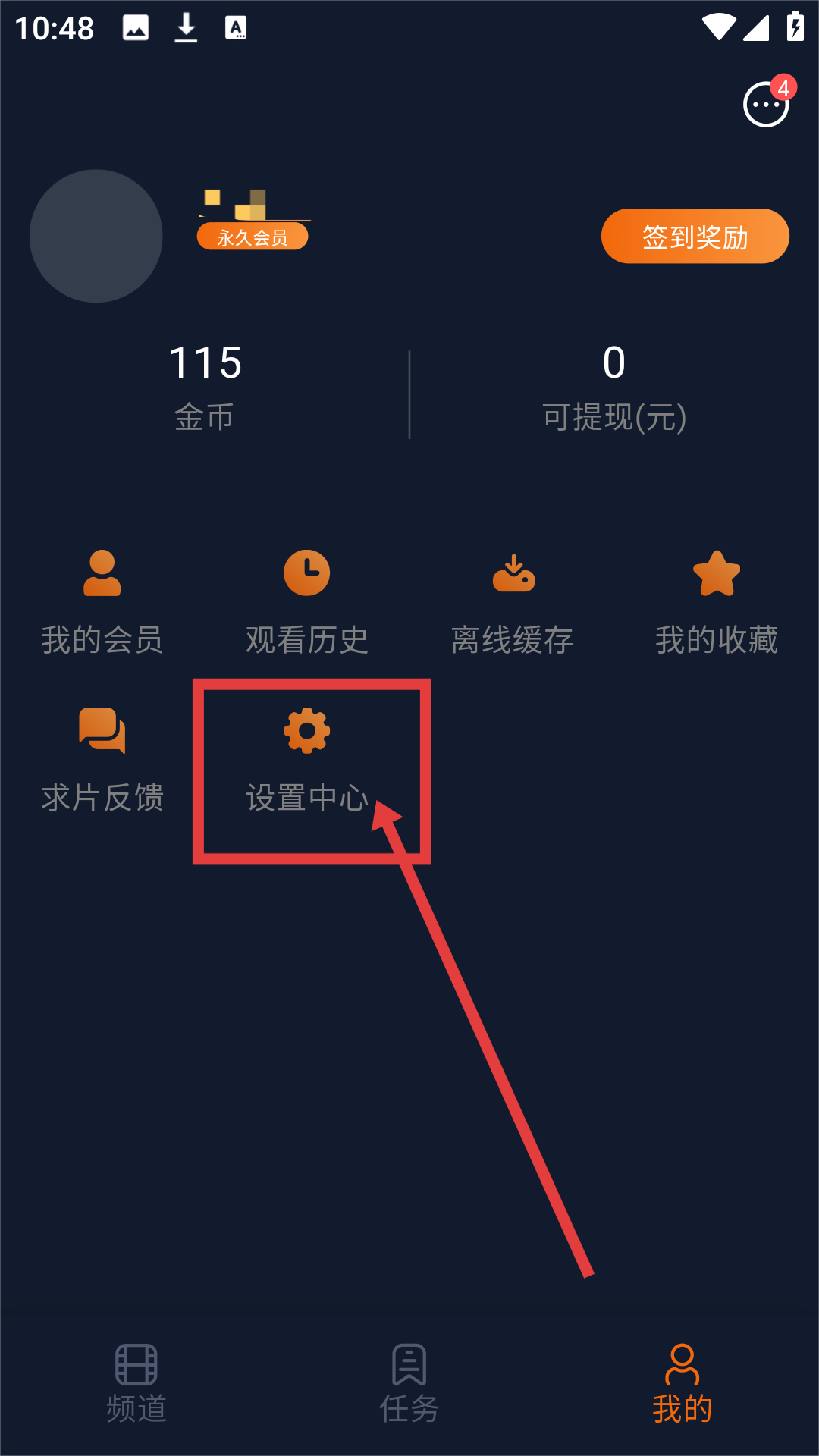819x1456 pixels.
Task: Switch to the 频道 tab
Action: tap(136, 1382)
